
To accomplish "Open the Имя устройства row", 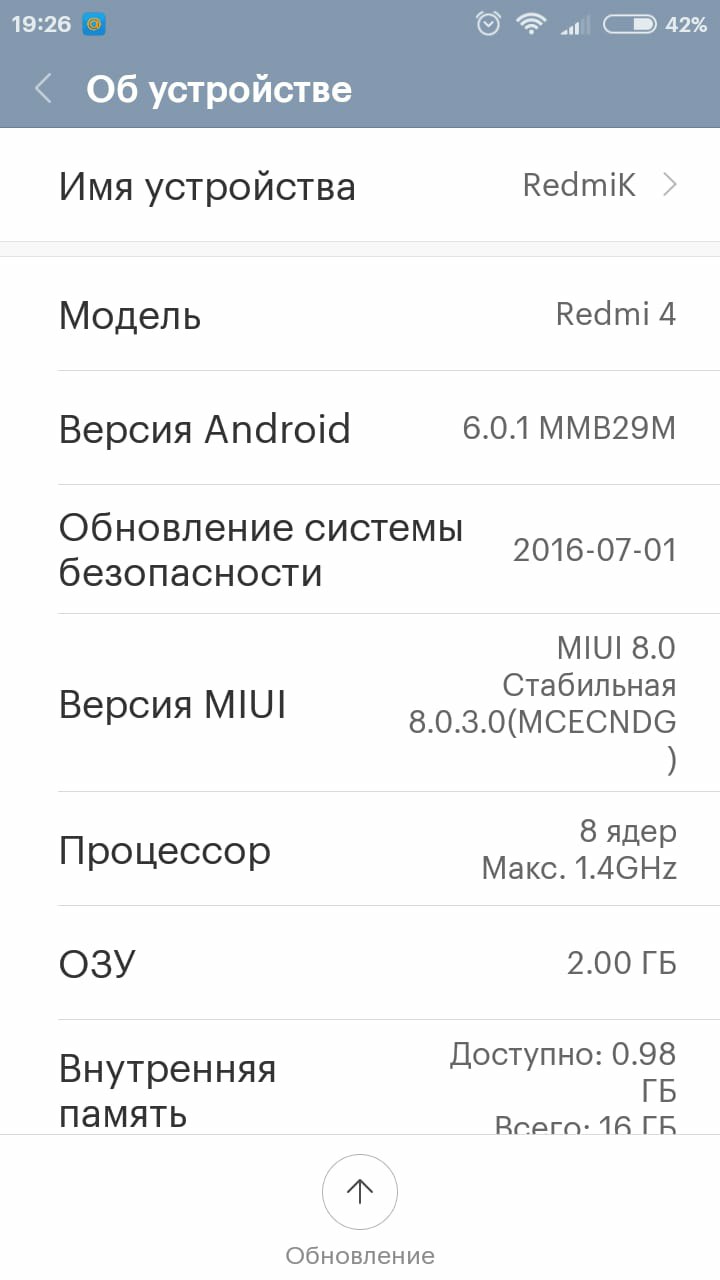I will click(360, 185).
